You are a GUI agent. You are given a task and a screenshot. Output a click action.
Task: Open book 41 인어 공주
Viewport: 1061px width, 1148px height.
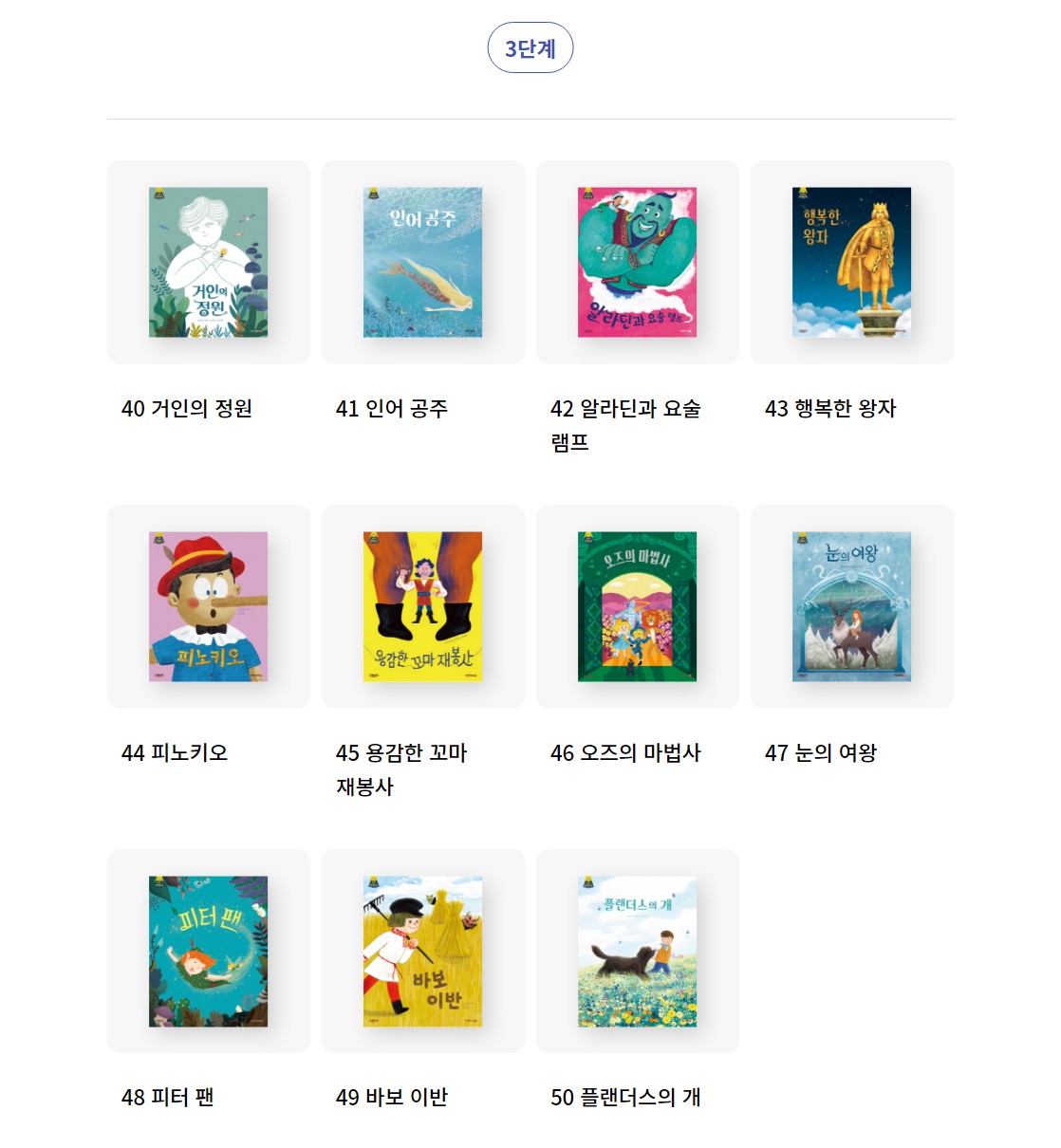coord(422,263)
